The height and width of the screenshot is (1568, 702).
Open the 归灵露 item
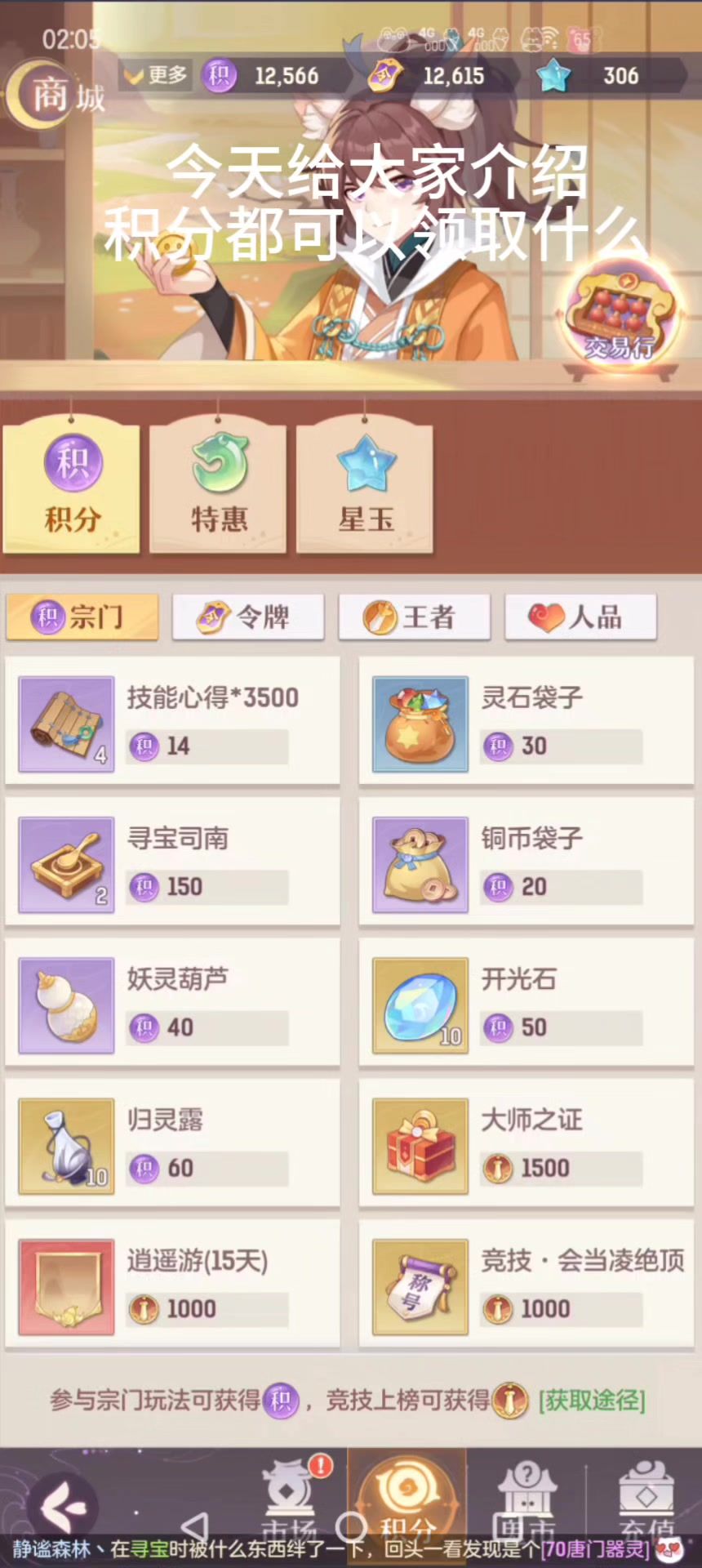172,1144
